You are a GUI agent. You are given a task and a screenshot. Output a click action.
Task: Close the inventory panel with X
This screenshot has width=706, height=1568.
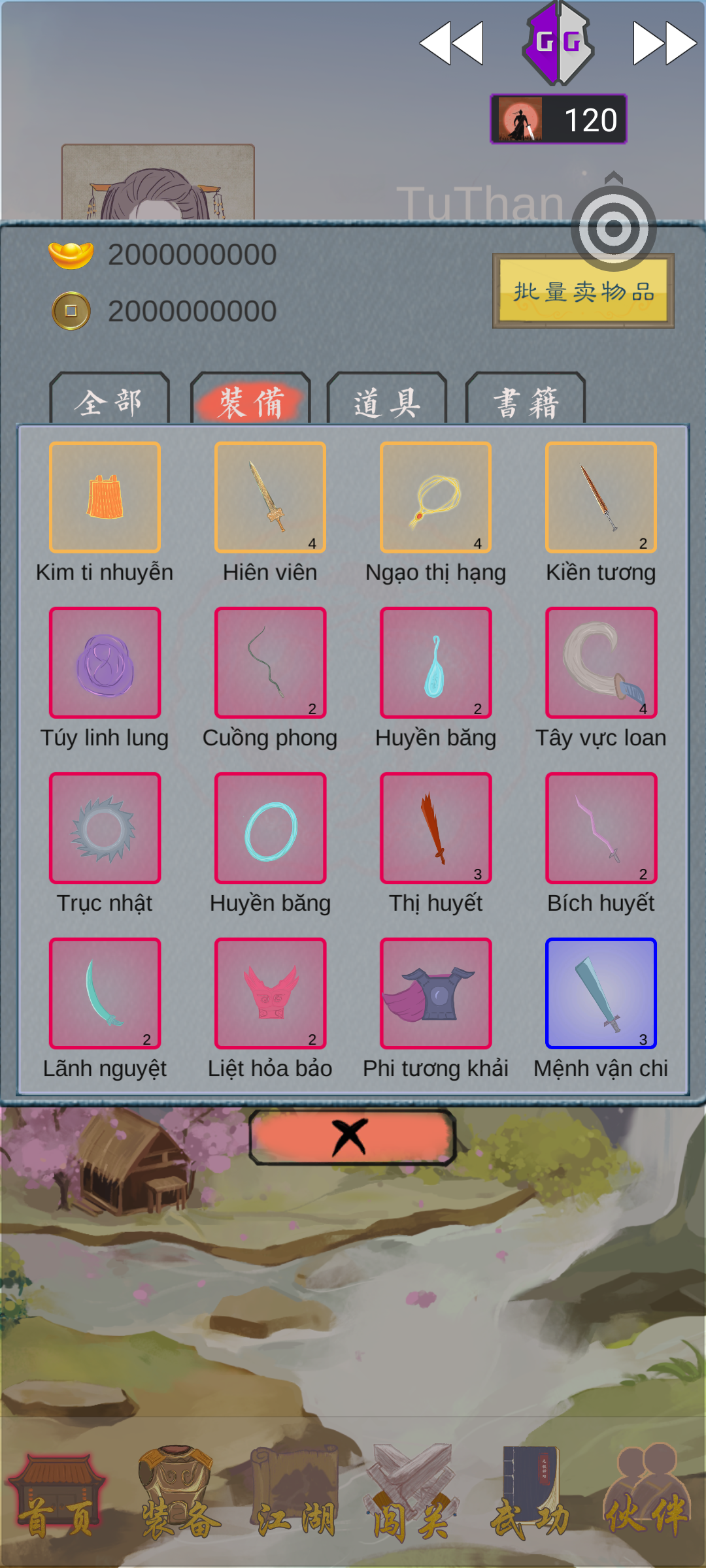[x=352, y=1137]
